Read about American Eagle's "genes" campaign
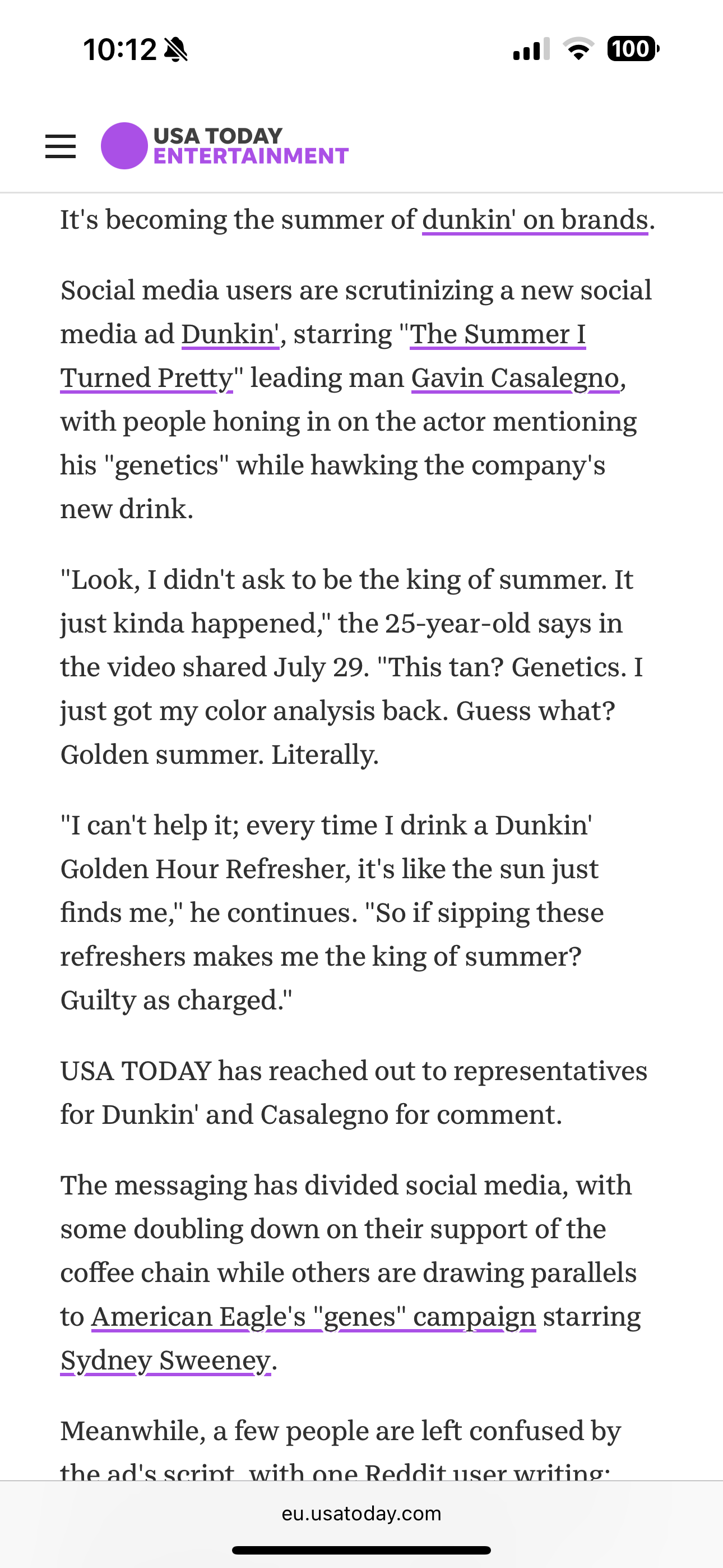Viewport: 723px width, 1568px height. [x=313, y=1317]
